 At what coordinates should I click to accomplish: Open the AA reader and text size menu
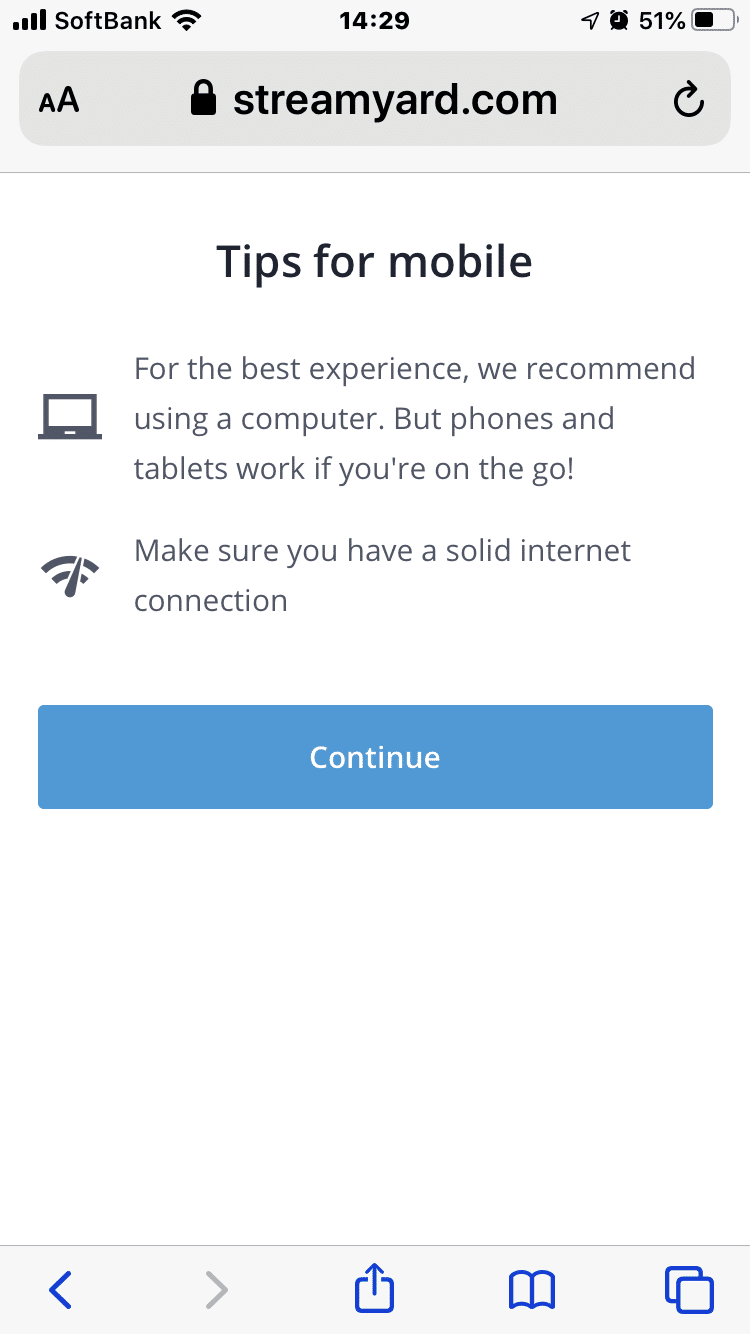tap(59, 101)
